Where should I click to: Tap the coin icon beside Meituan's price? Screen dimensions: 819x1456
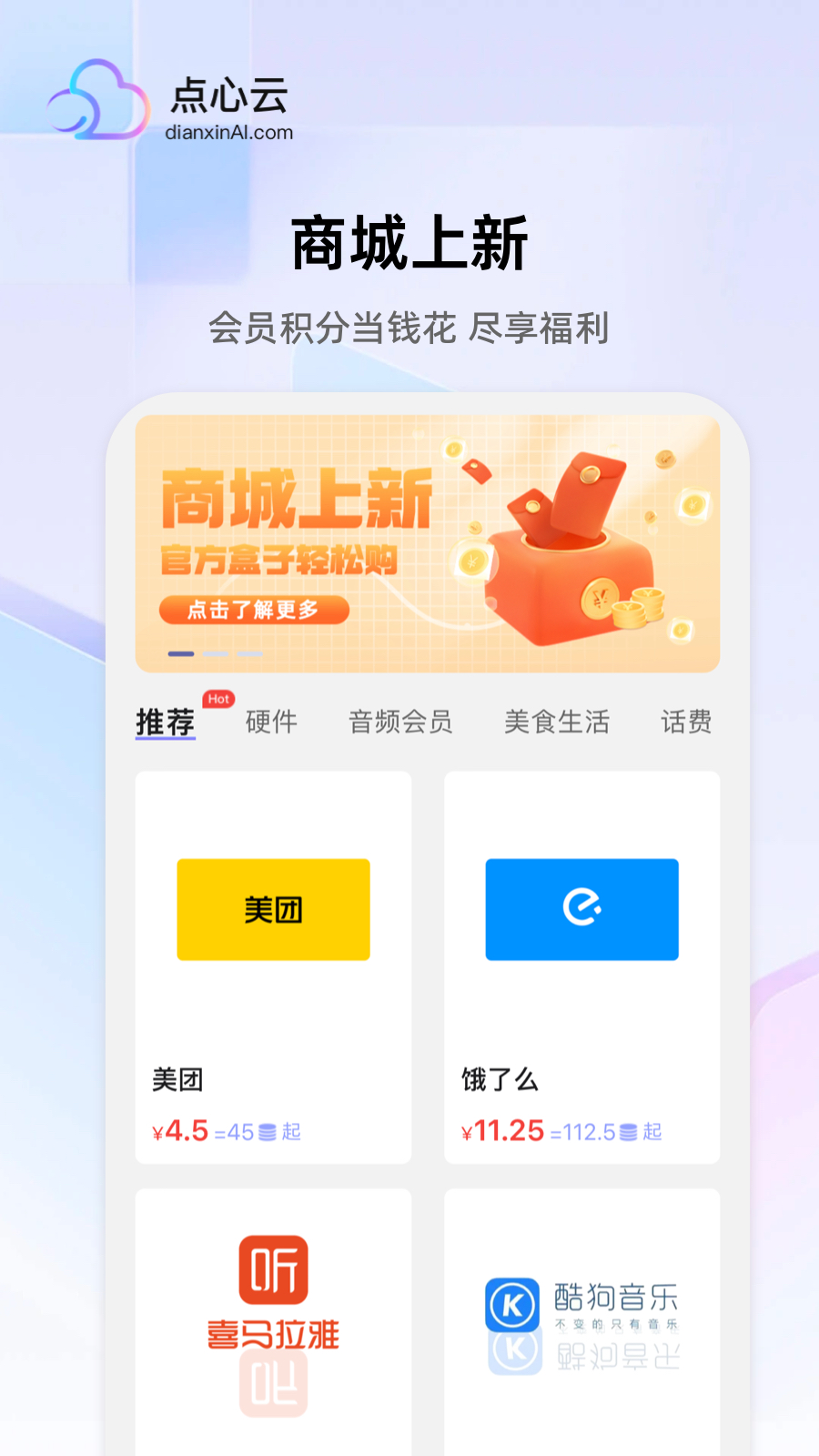point(266,1131)
